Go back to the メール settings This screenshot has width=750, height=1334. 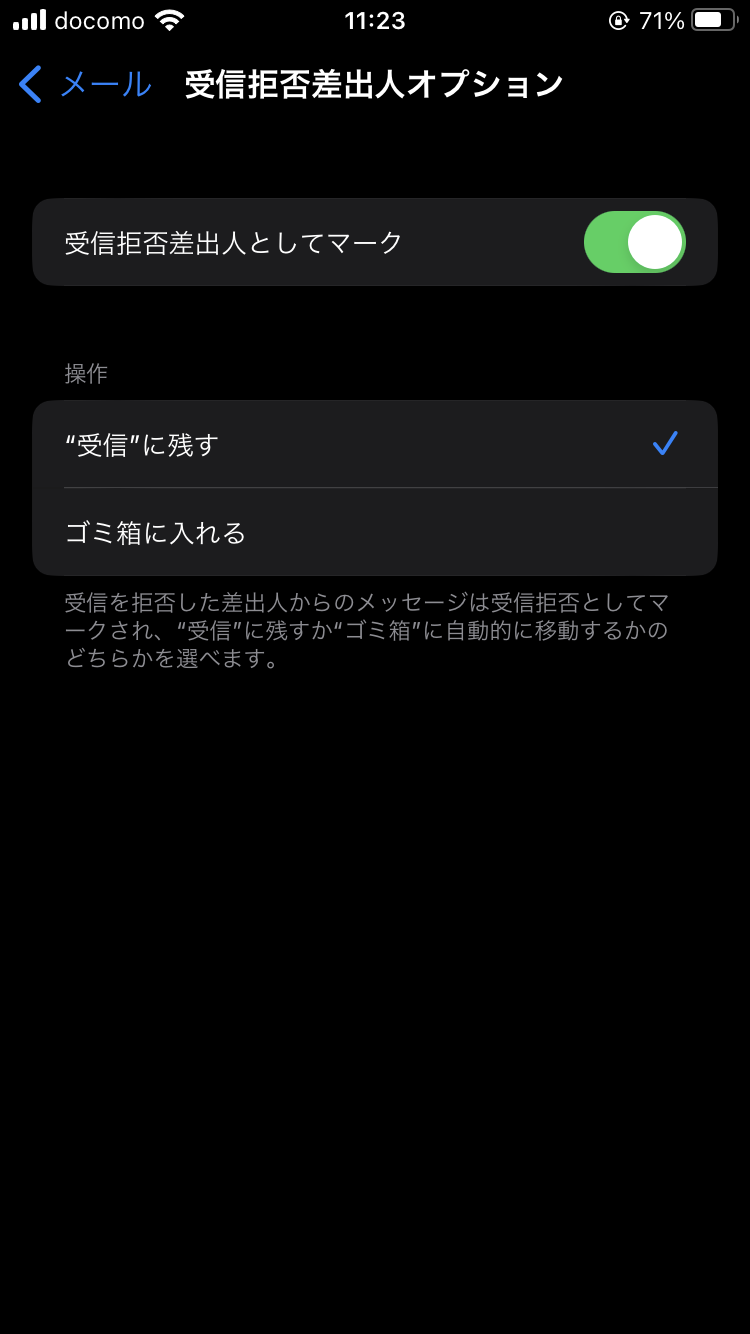click(x=85, y=85)
